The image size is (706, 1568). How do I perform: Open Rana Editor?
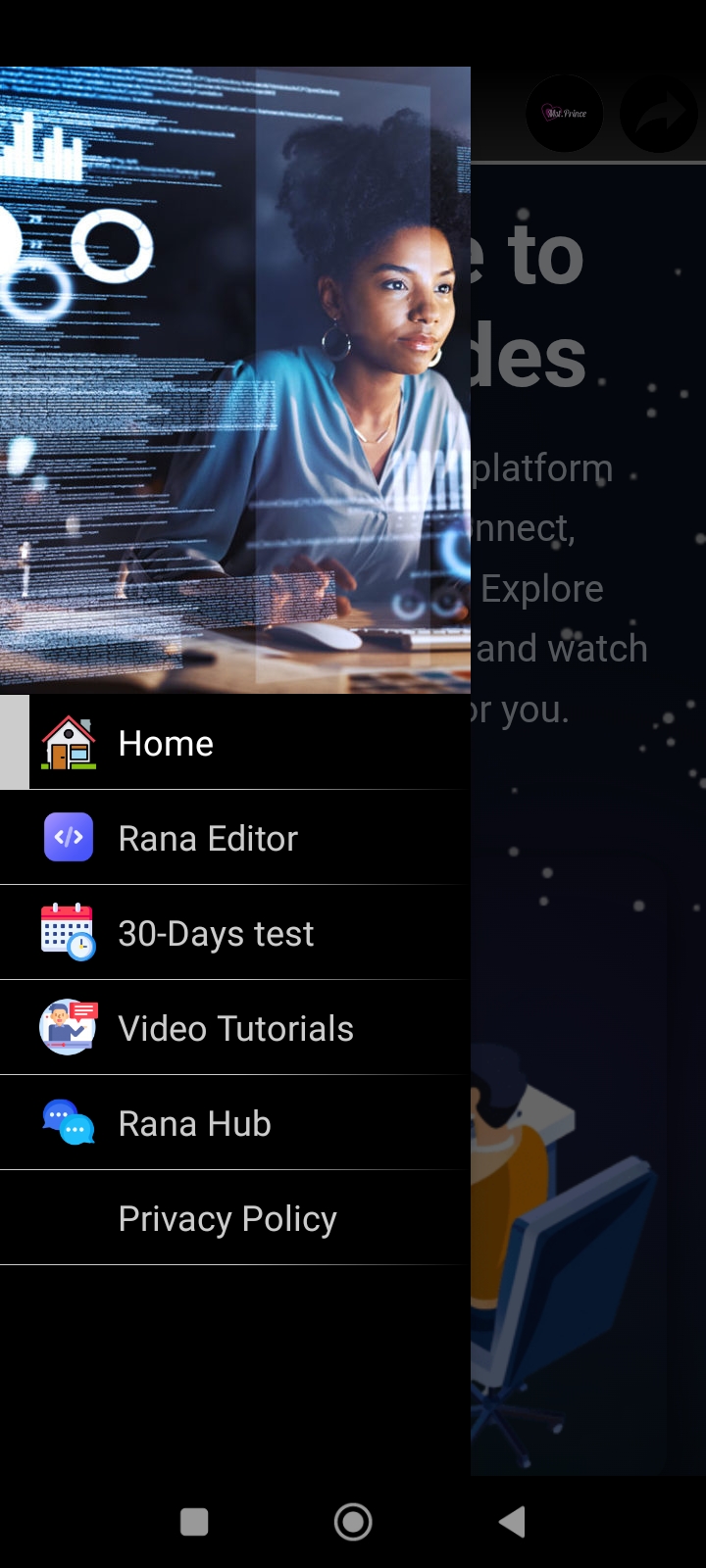tap(235, 838)
